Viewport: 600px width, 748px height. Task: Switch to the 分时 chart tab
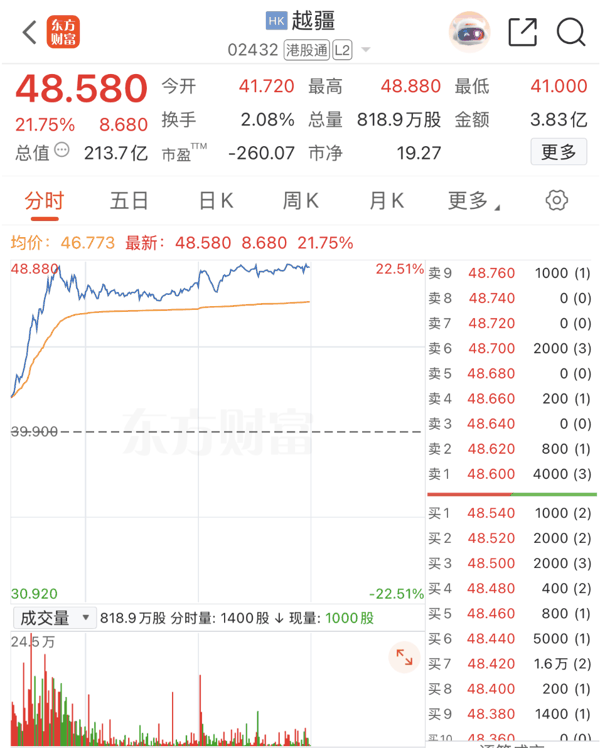(x=44, y=201)
